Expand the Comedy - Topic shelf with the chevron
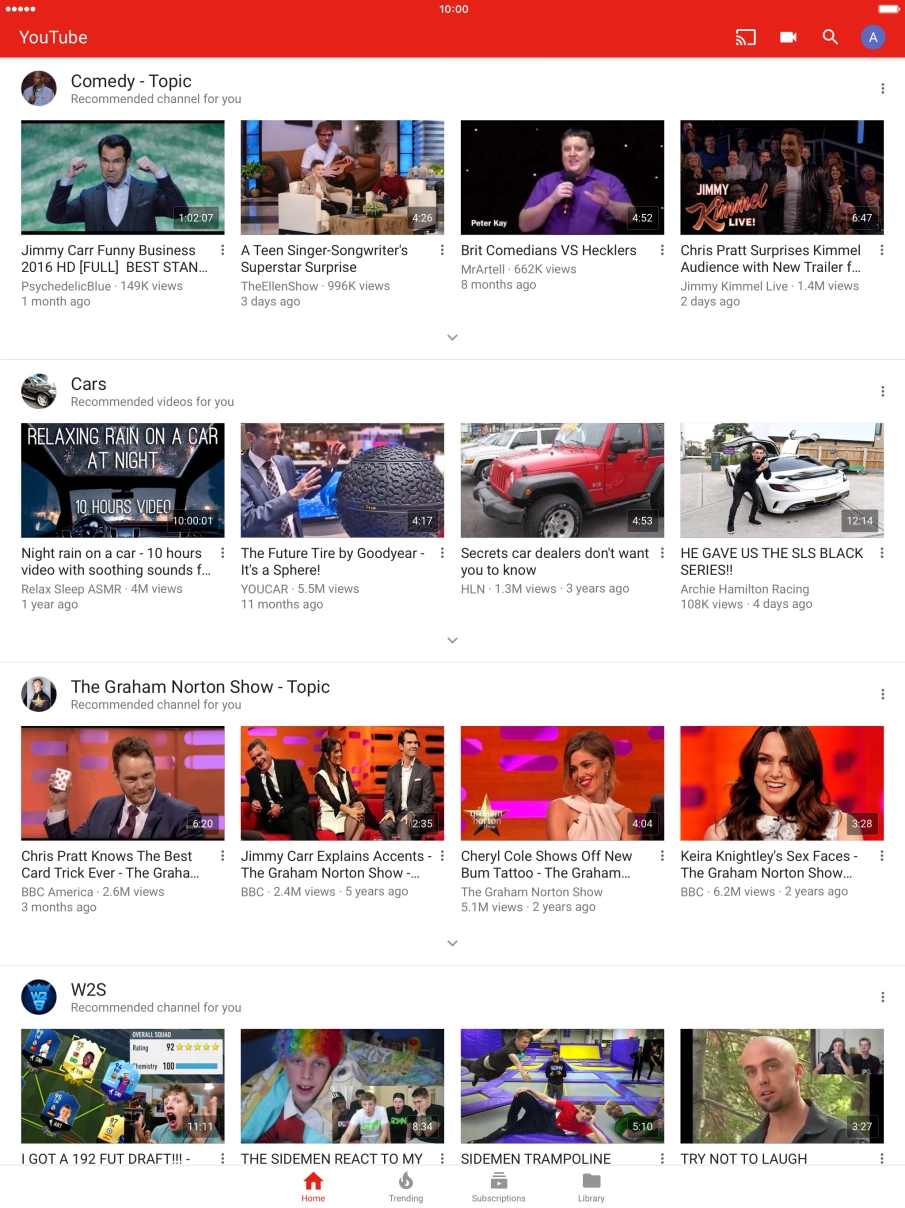Image resolution: width=905 pixels, height=1208 pixels. point(452,337)
